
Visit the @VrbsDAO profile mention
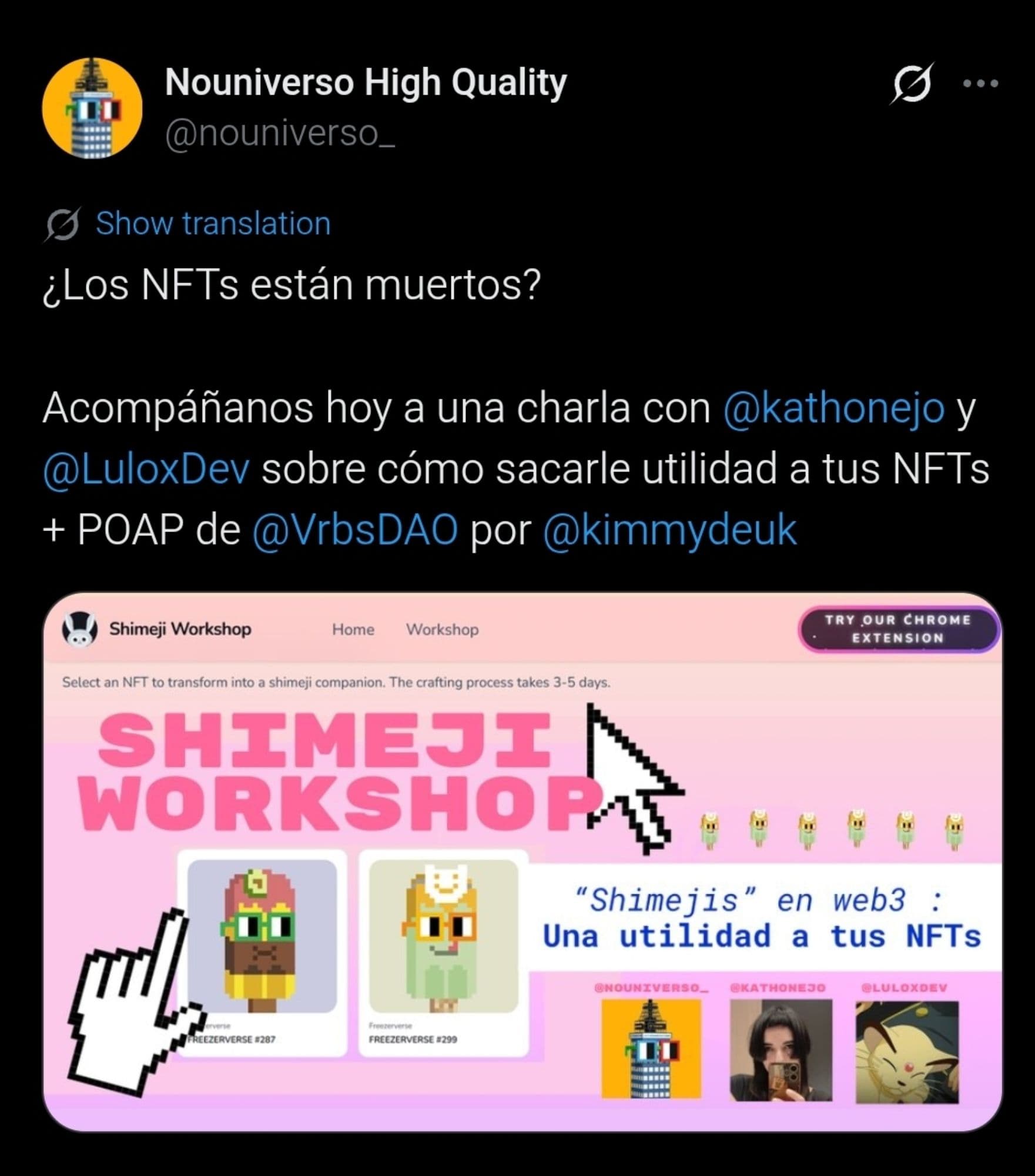355,530
